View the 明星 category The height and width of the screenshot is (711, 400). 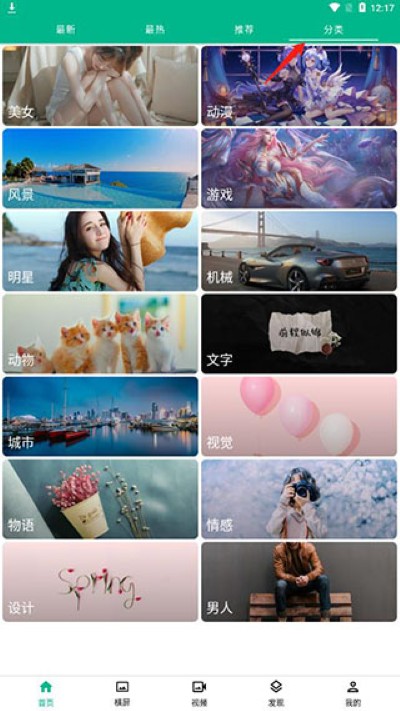point(100,251)
